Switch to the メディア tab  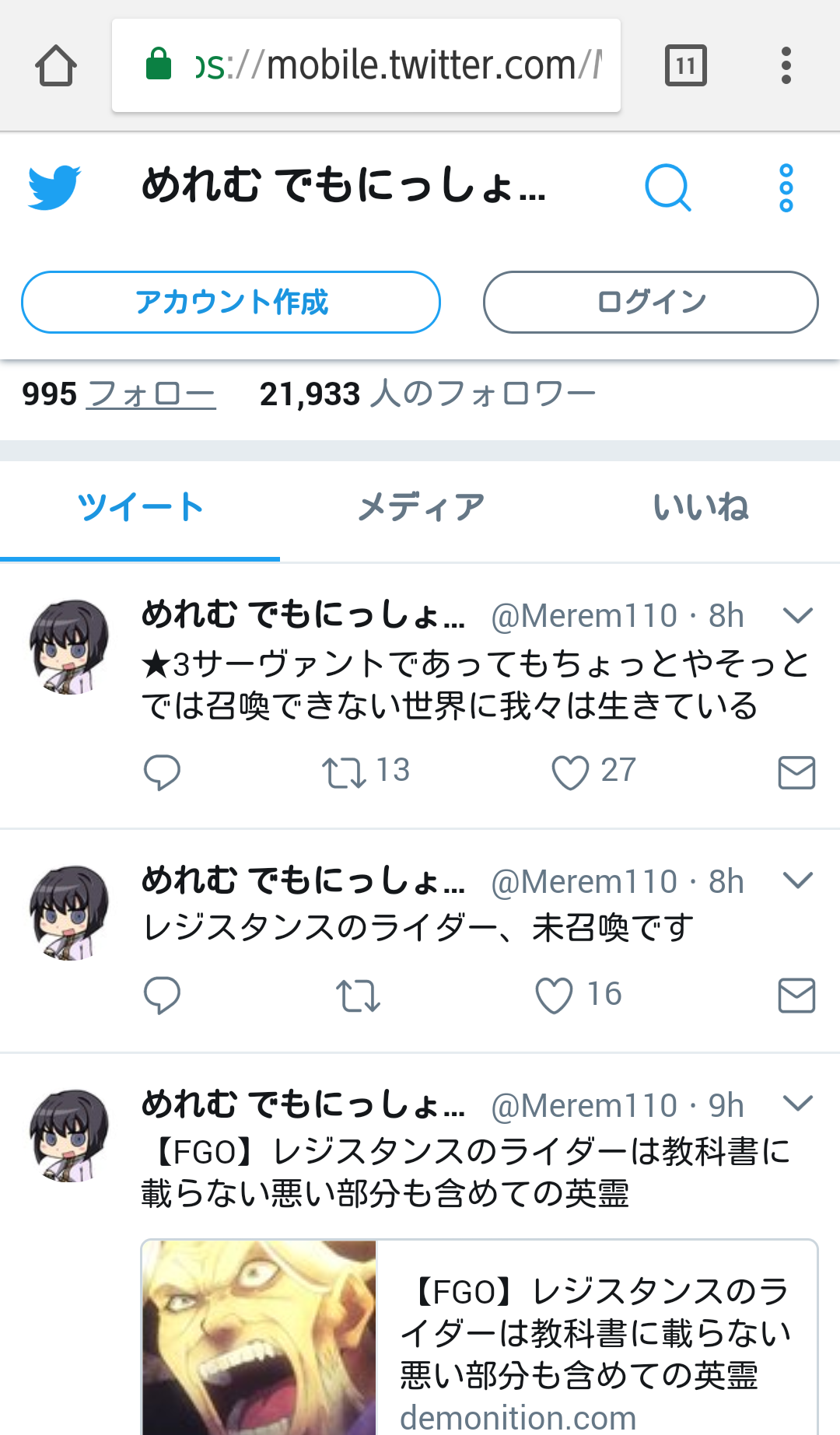420,507
